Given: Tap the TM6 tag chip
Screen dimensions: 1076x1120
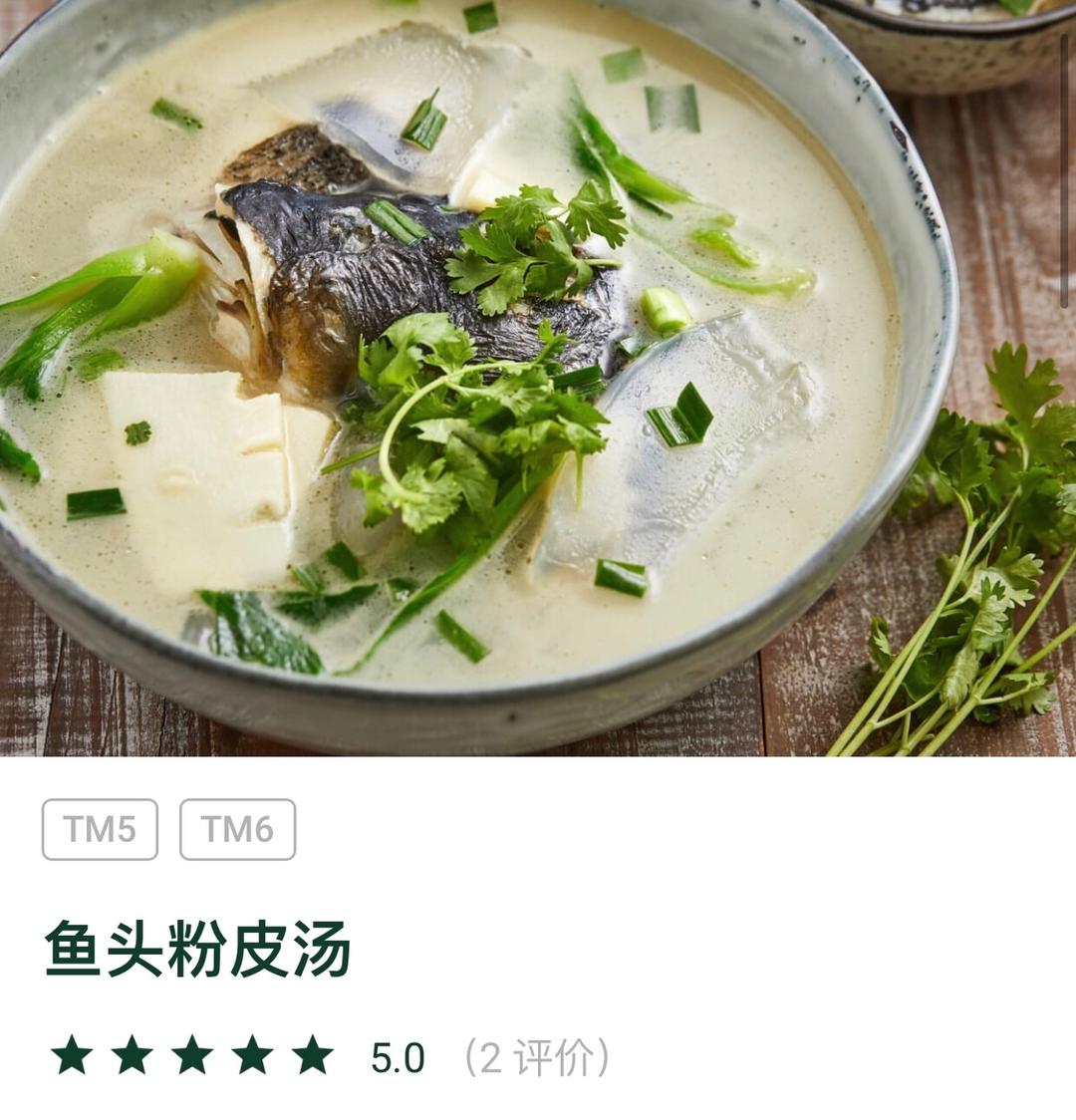Looking at the screenshot, I should (237, 829).
